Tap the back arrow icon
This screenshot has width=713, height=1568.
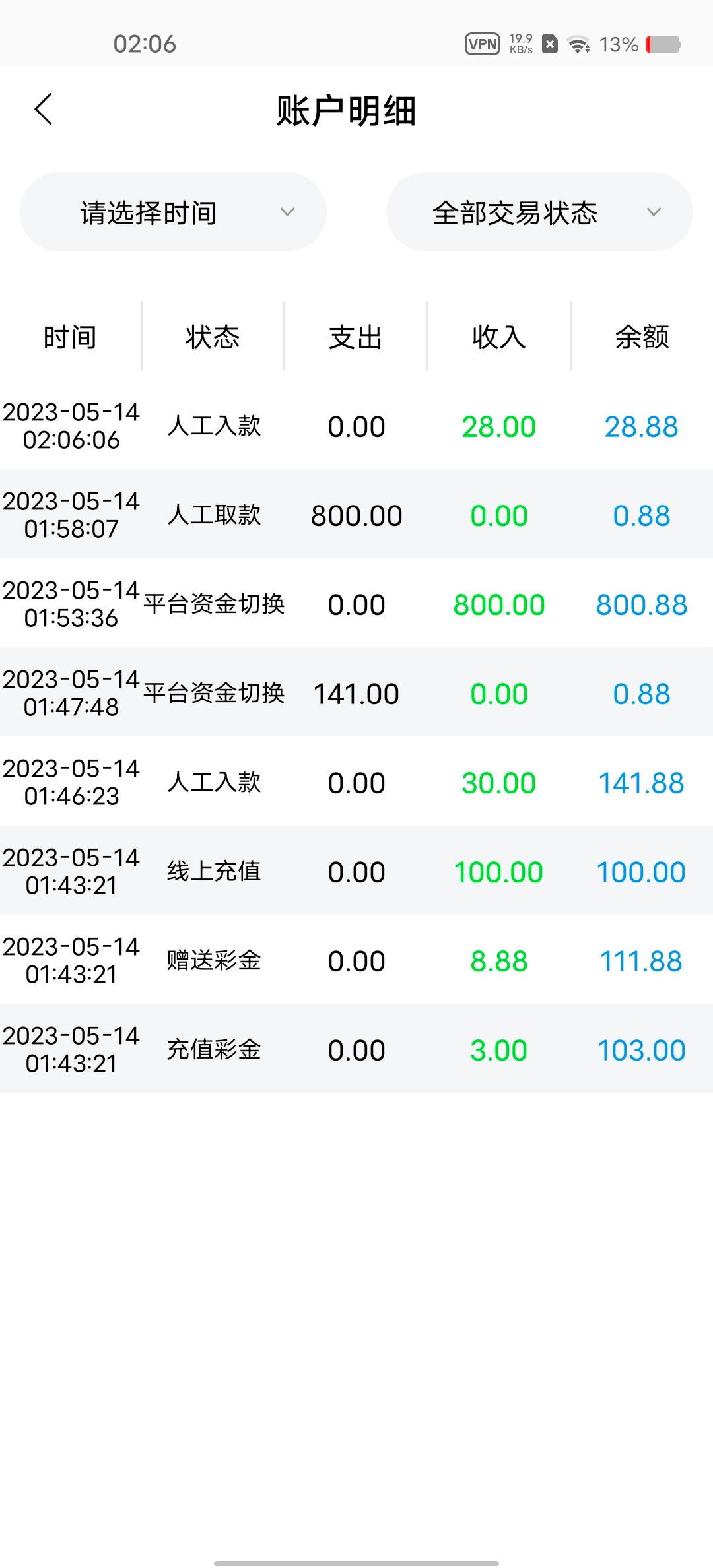44,109
